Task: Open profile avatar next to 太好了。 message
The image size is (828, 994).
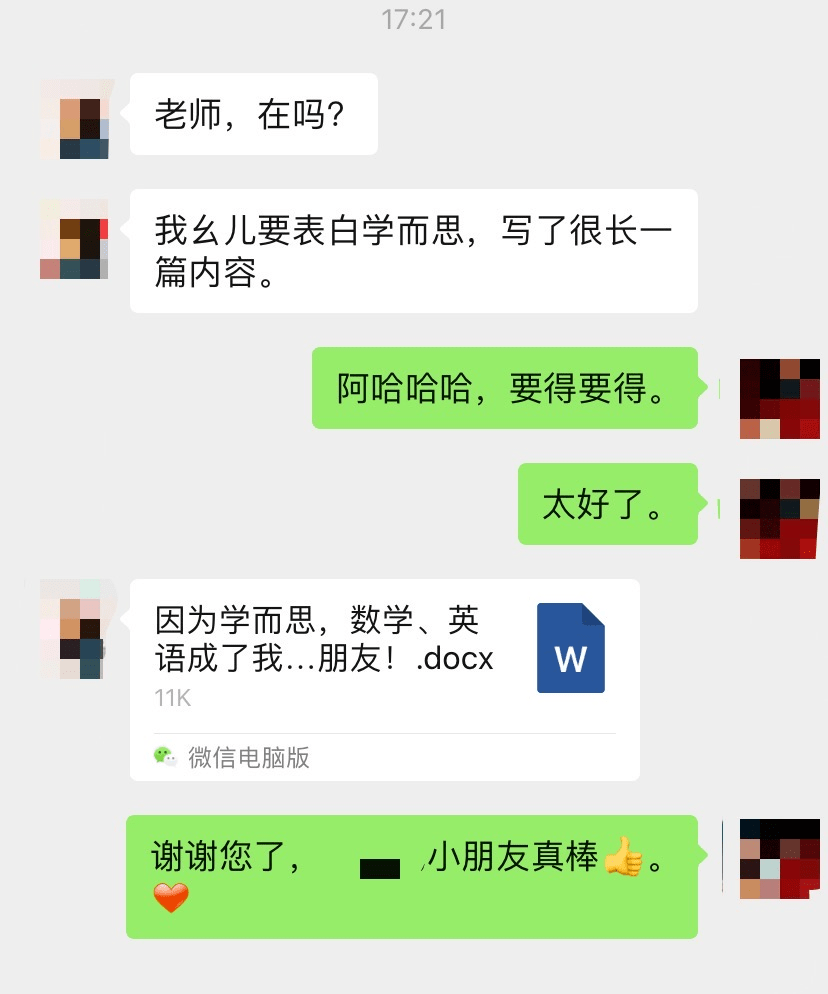Action: click(779, 518)
